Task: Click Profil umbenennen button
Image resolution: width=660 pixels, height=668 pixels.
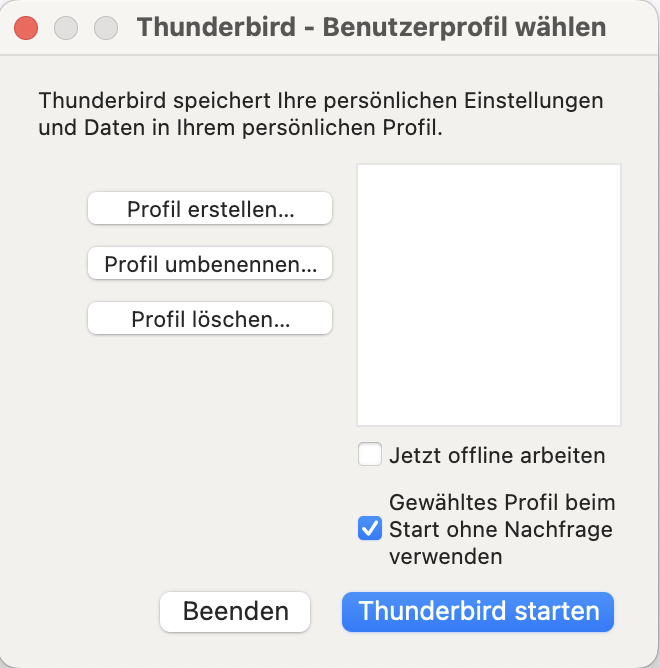Action: click(210, 265)
